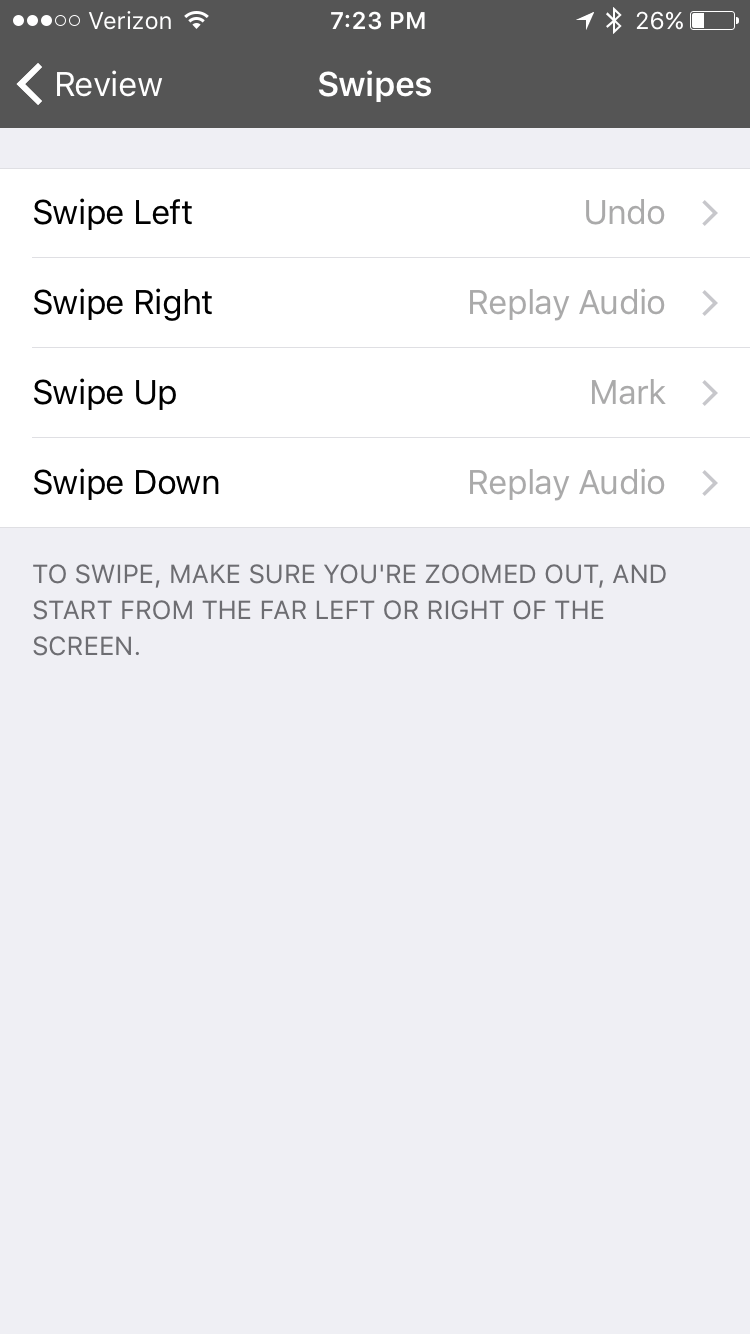The image size is (750, 1334).
Task: Open Swipe Up setting currently Mark
Action: [x=375, y=393]
